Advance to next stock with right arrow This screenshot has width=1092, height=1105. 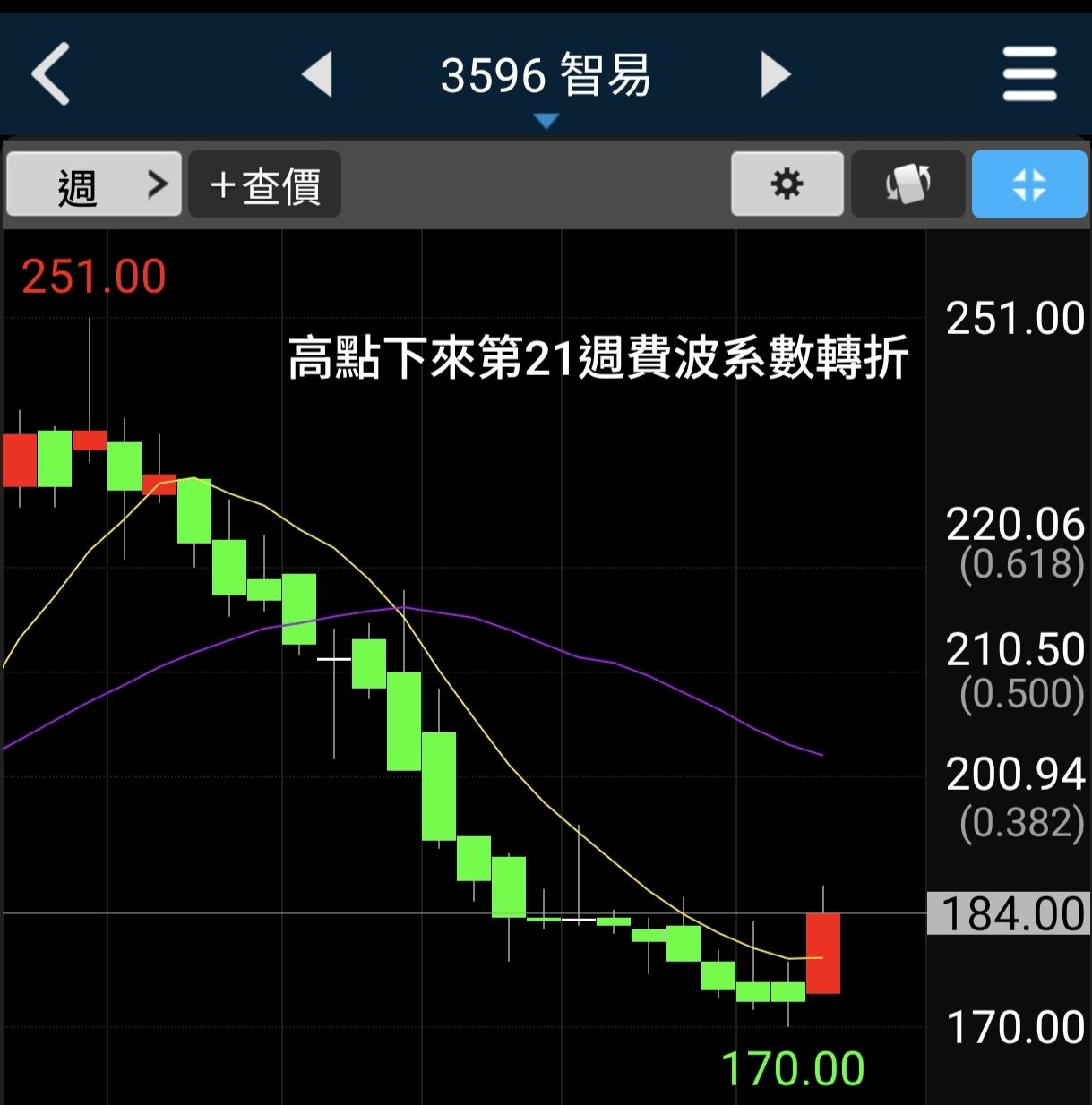click(x=774, y=75)
